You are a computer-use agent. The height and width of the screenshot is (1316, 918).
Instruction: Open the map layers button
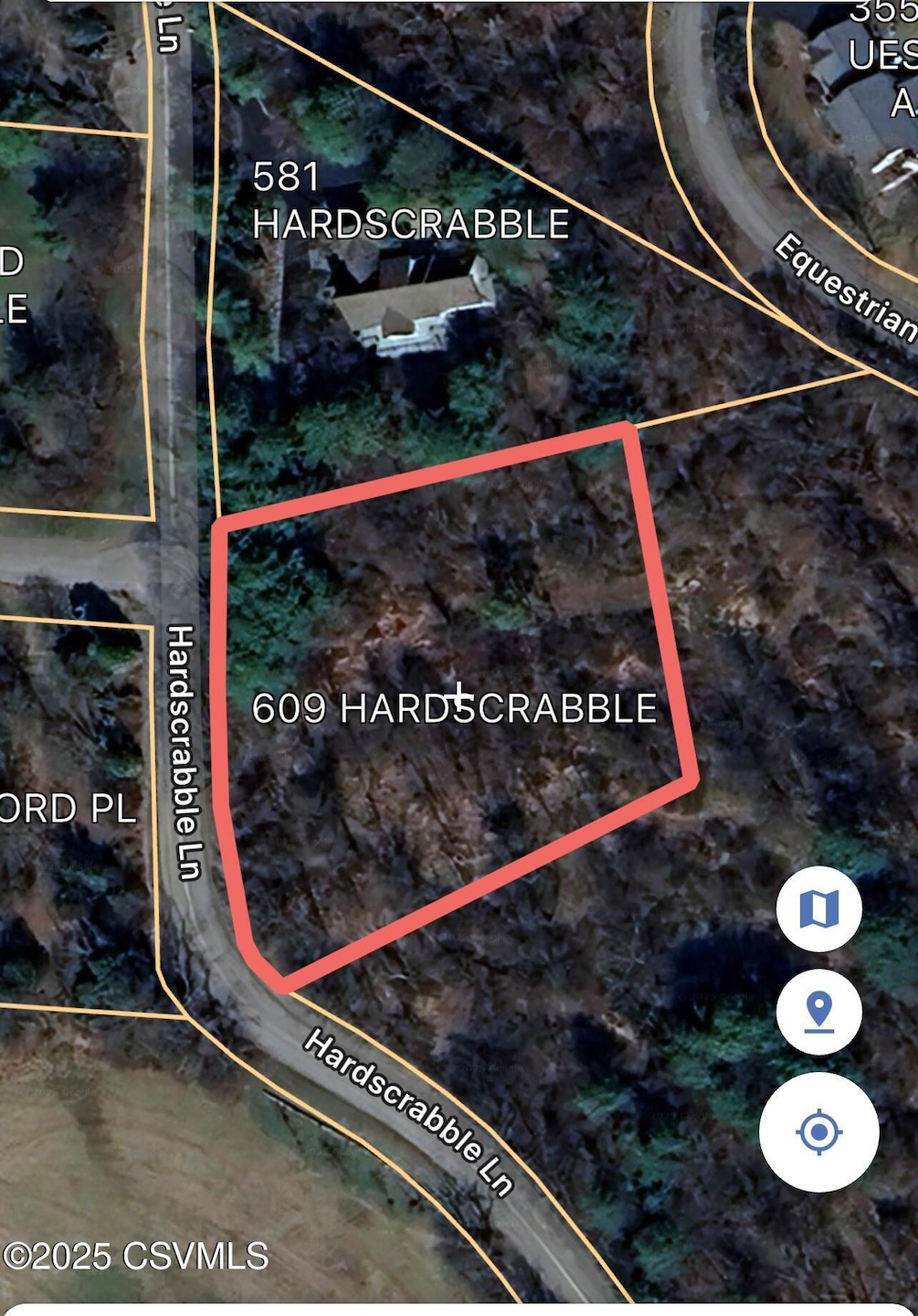coord(818,909)
